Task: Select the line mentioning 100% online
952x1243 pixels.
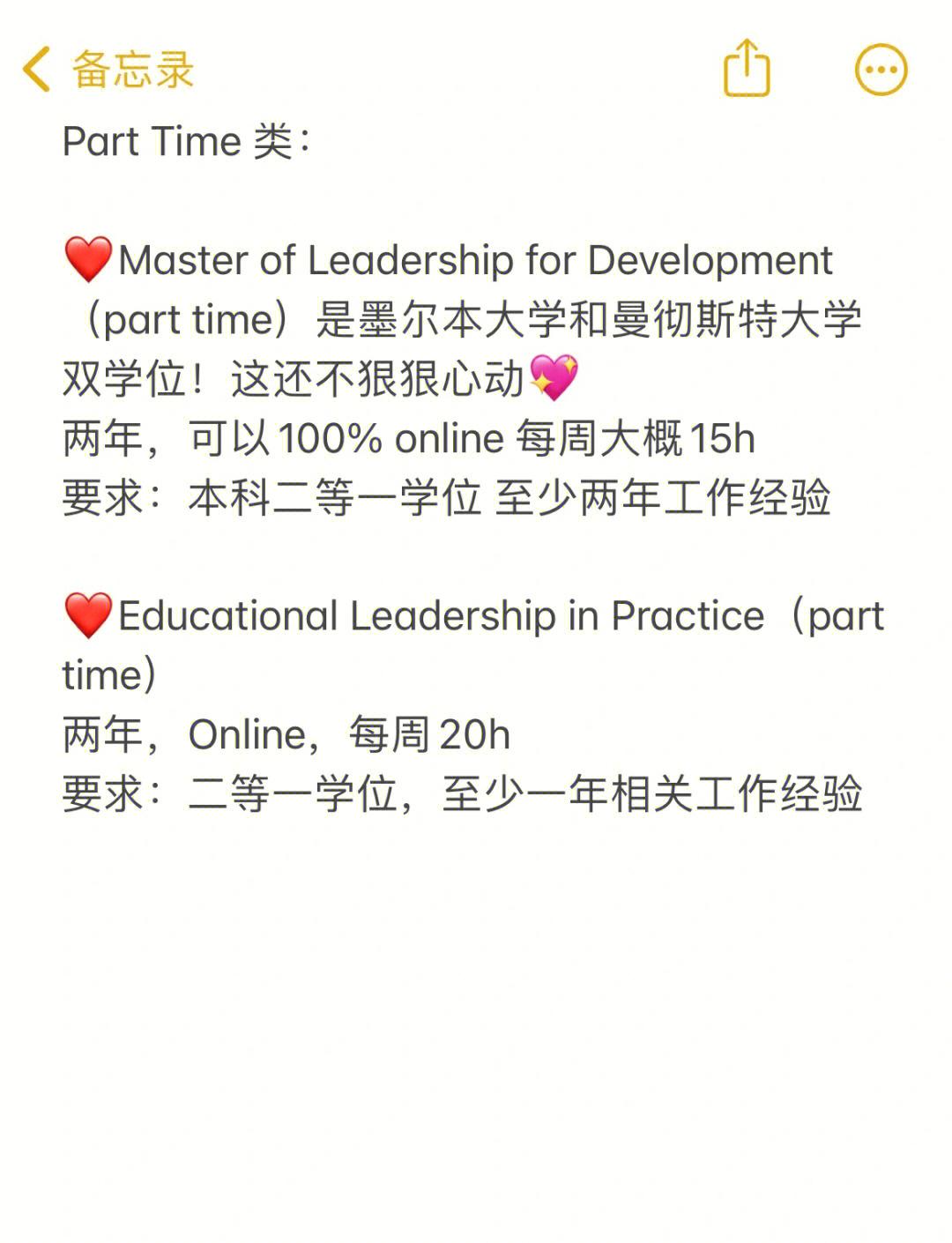Action: click(x=405, y=437)
